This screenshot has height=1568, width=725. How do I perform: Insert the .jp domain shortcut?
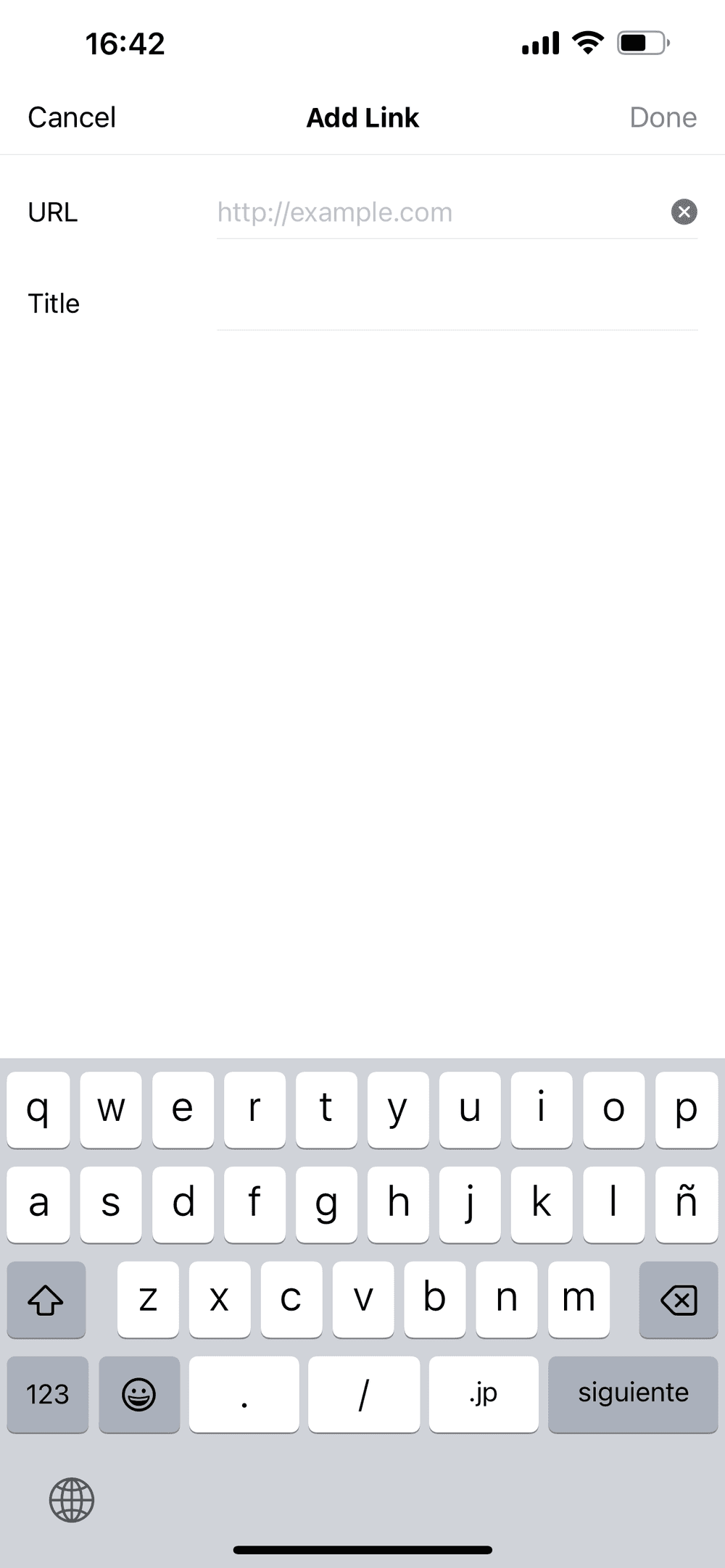(484, 1393)
